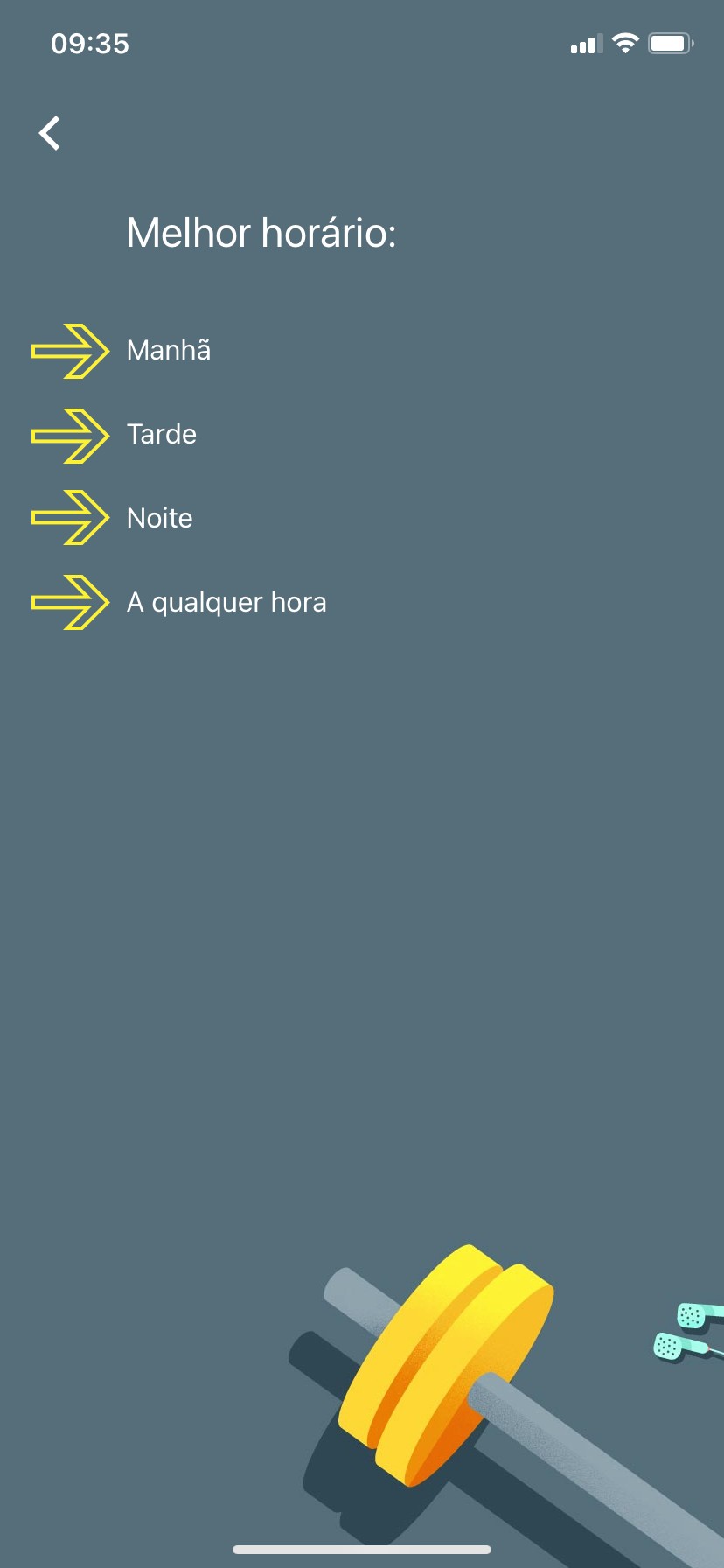The height and width of the screenshot is (1568, 724).
Task: Go back using the top arrow
Action: pyautogui.click(x=50, y=133)
